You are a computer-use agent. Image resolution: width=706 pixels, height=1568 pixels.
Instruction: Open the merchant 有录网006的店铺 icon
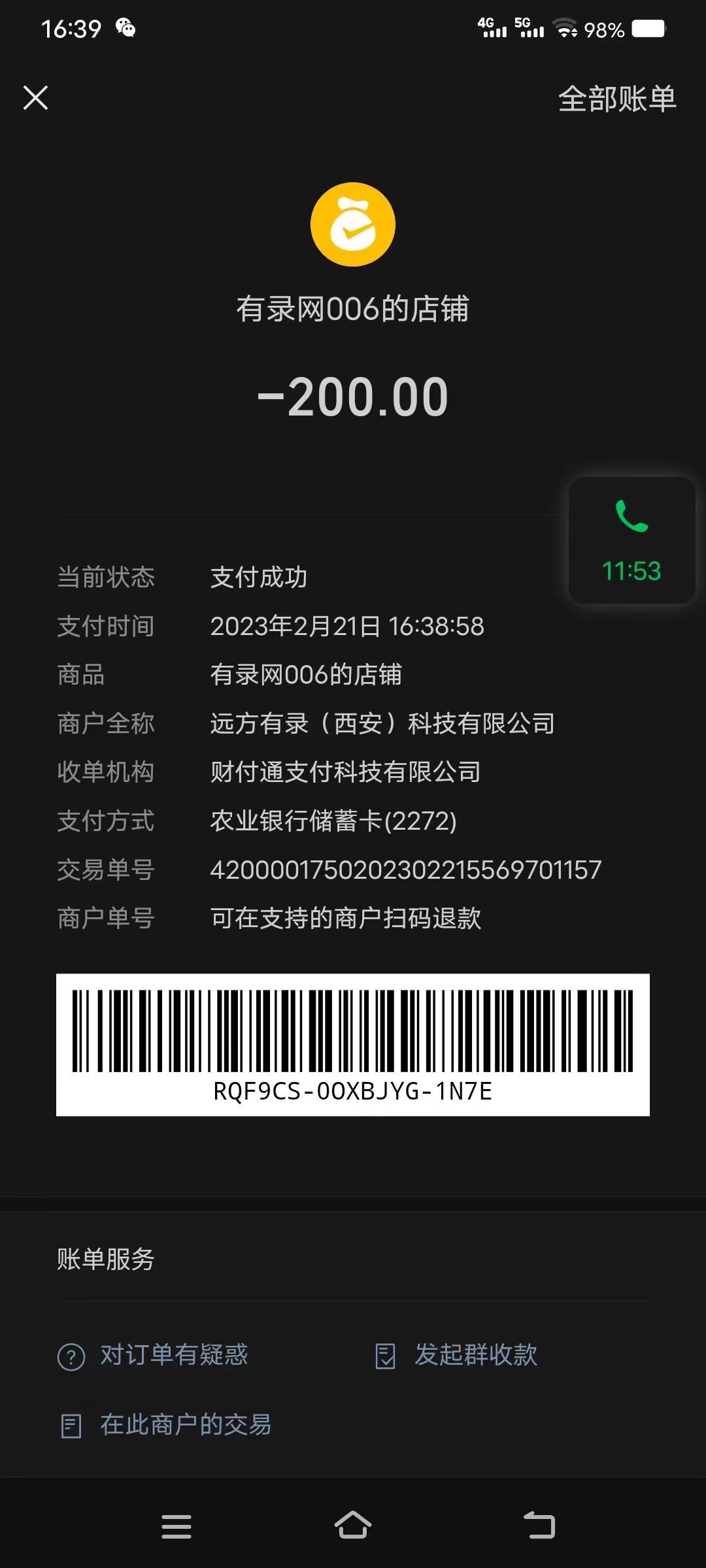(x=353, y=225)
